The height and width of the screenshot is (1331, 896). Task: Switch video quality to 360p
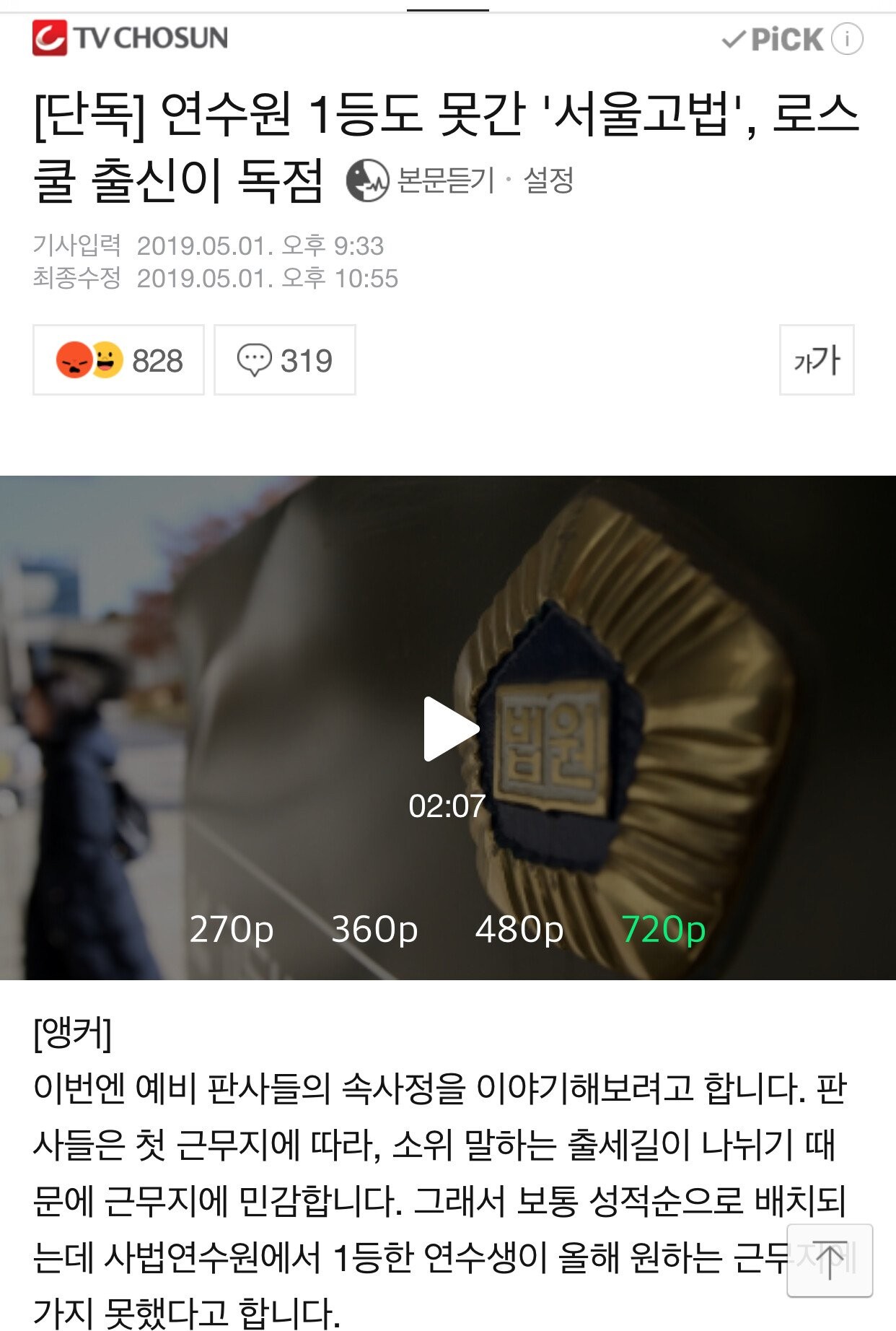[x=374, y=929]
